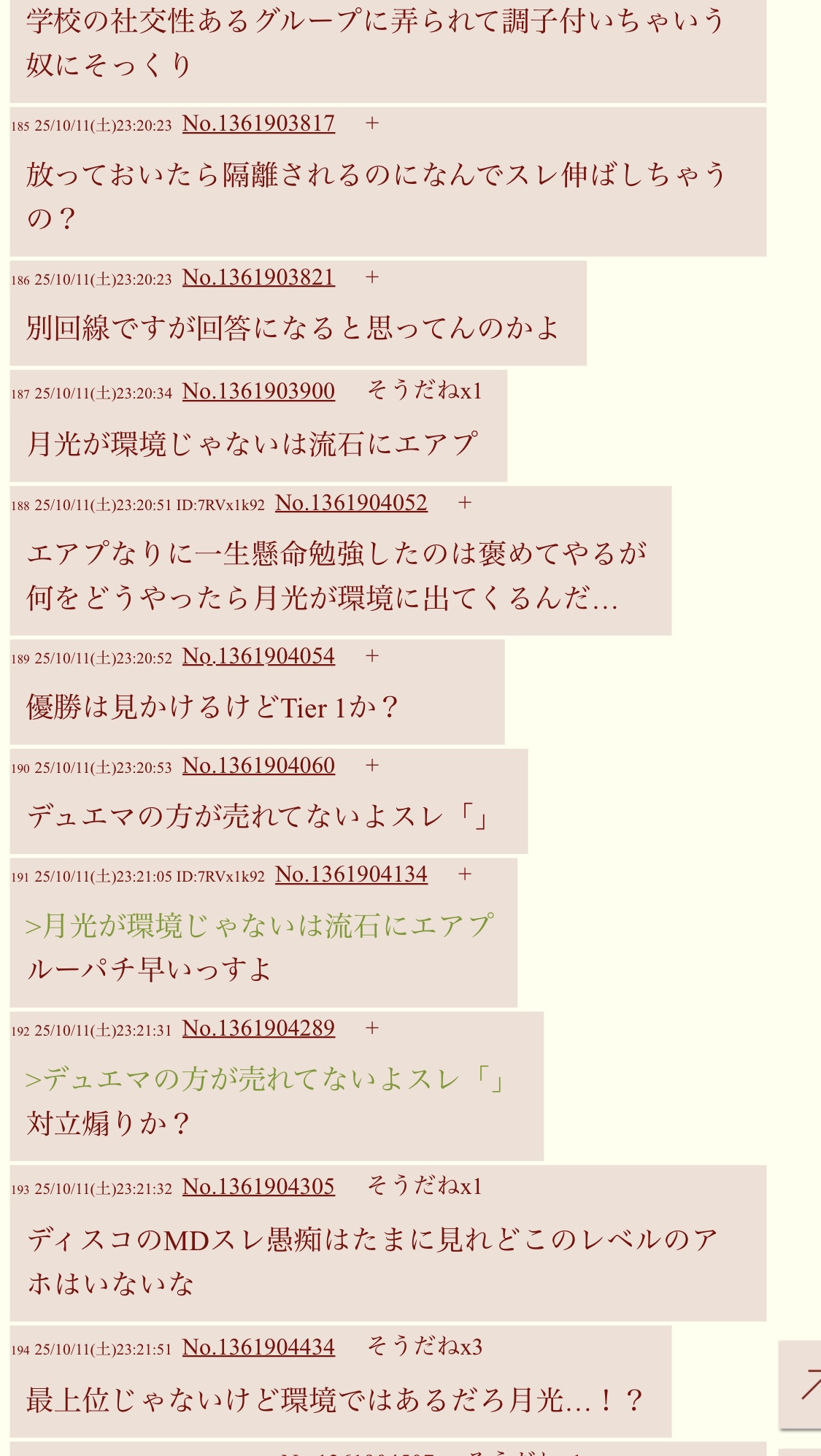Add a そうだね to post No.1361904289
The image size is (821, 1456).
pyautogui.click(x=372, y=1029)
